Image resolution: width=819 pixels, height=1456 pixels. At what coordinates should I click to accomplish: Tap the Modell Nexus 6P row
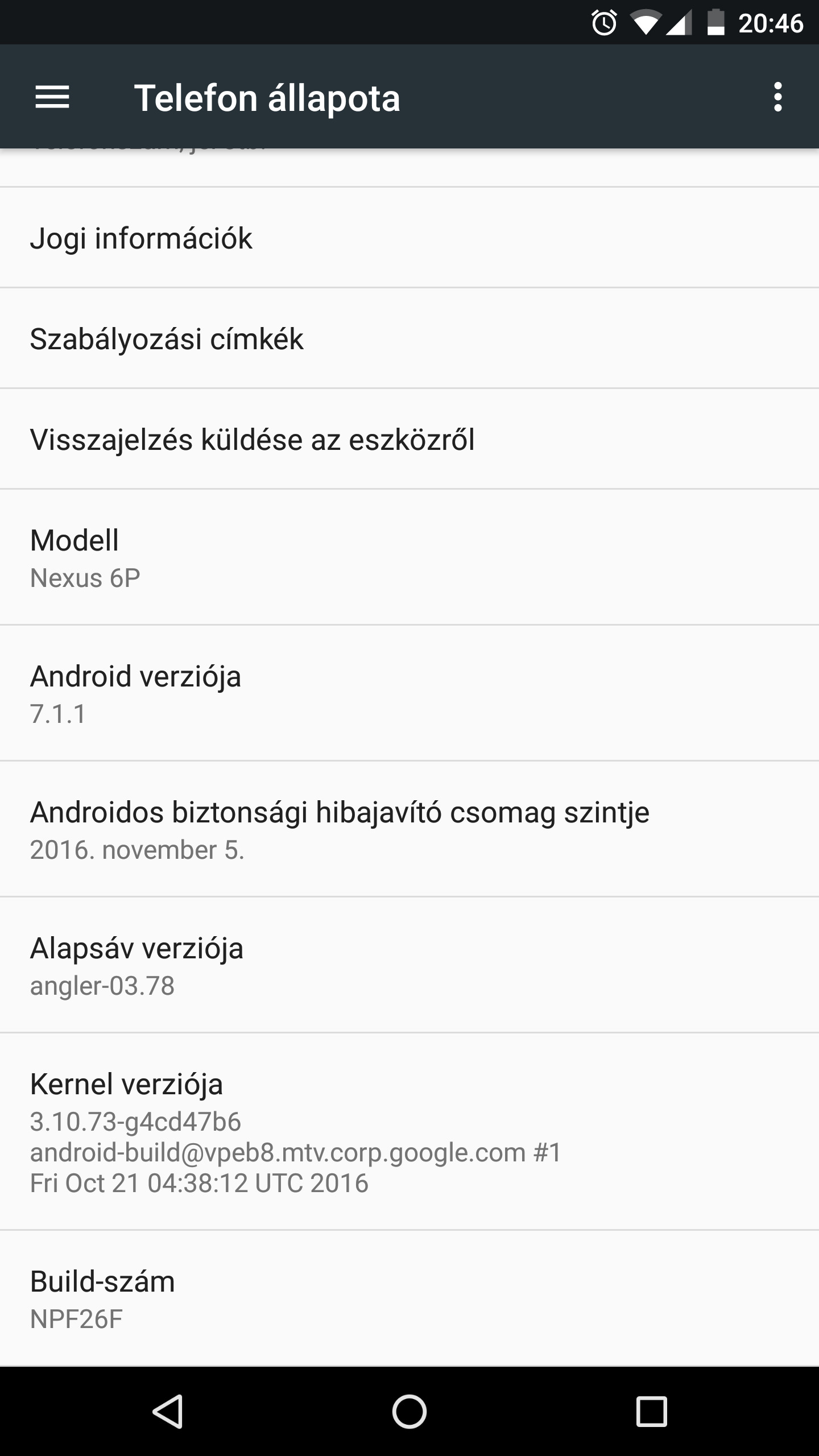pyautogui.click(x=409, y=557)
